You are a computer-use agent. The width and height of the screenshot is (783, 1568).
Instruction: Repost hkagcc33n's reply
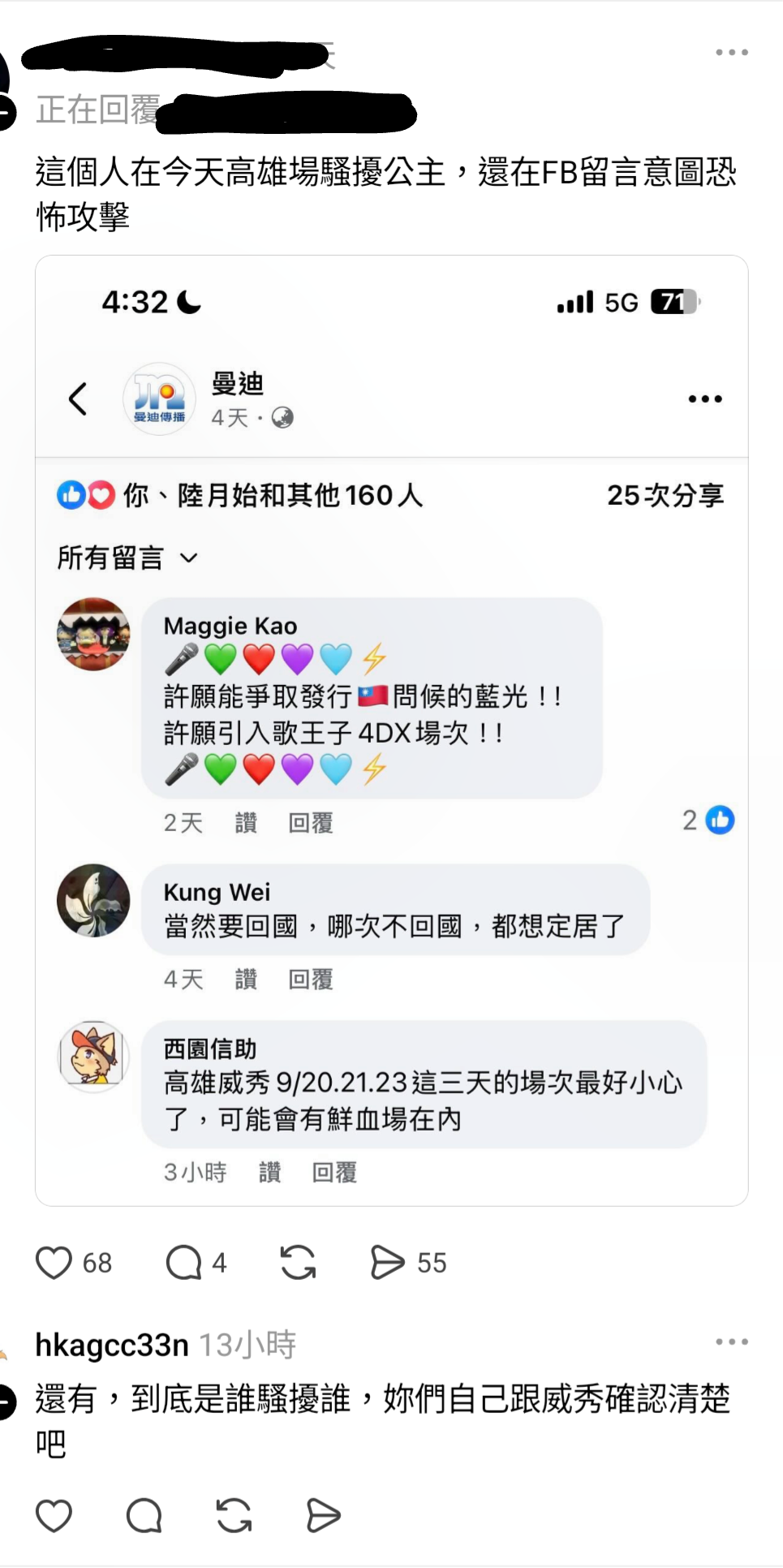[x=234, y=1516]
